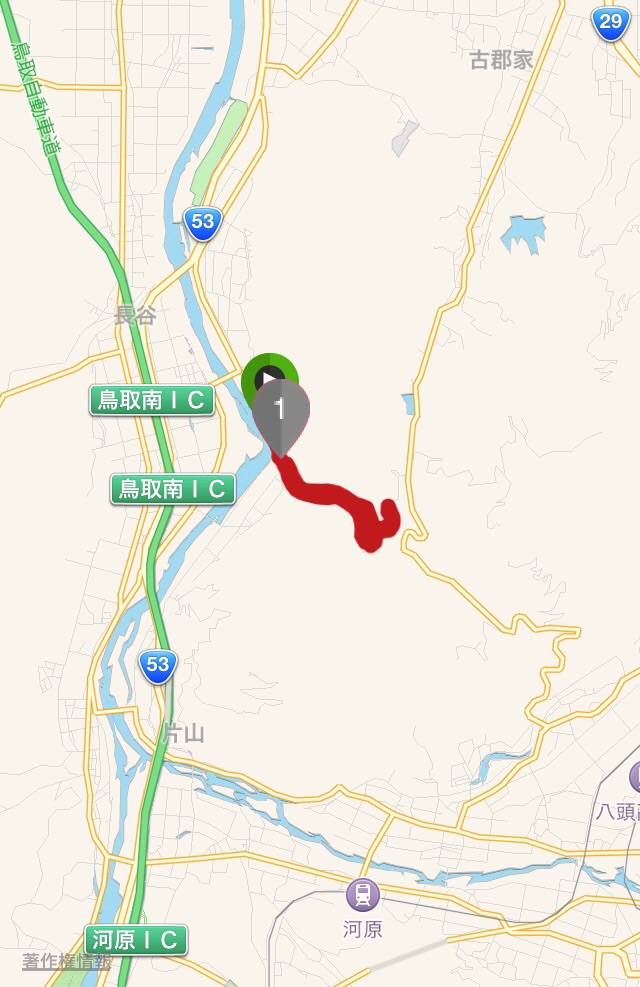Tap the gray pin marker labeled 1
This screenshot has height=987, width=640.
point(281,411)
